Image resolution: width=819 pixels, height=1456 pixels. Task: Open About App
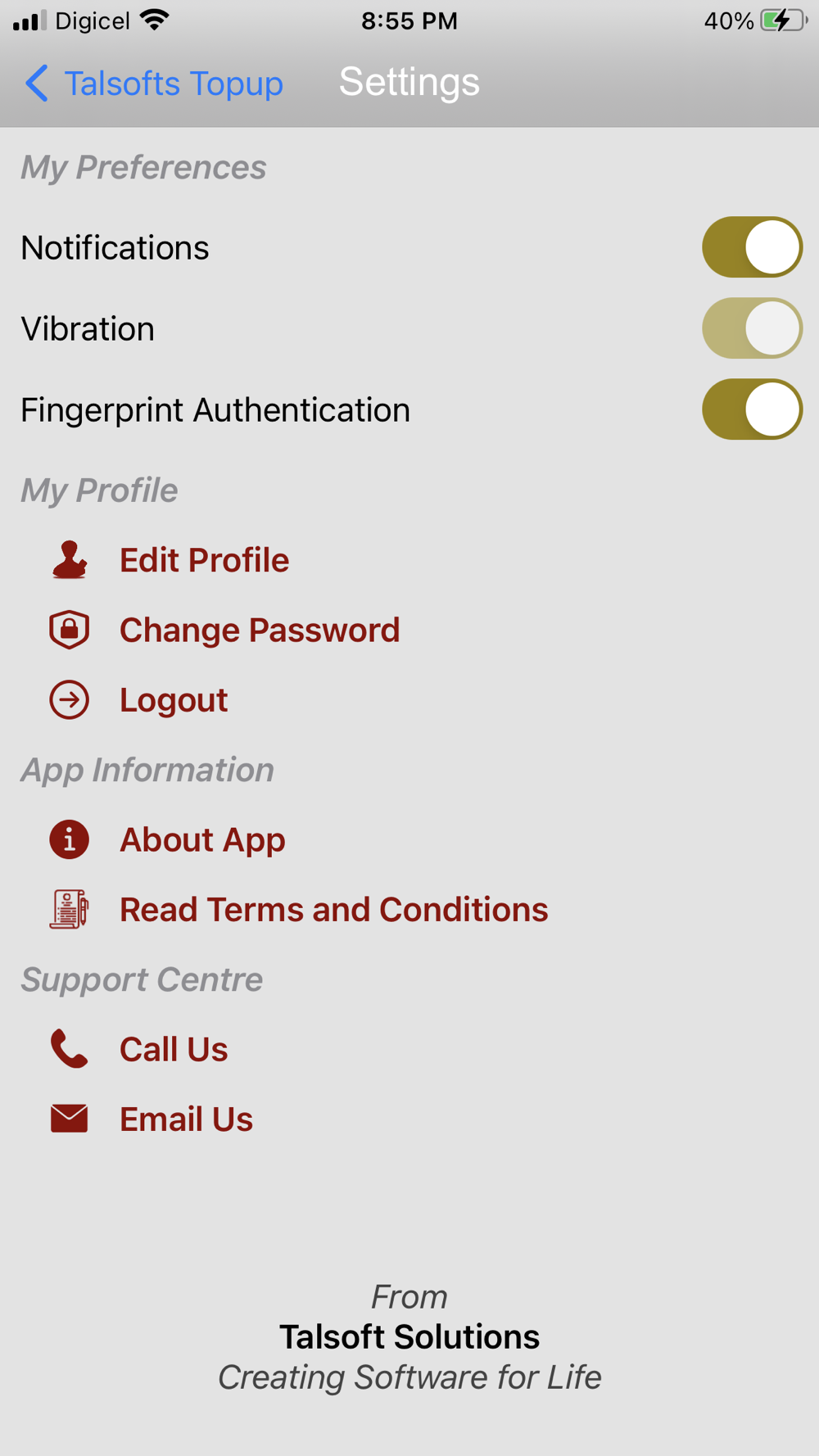coord(202,840)
